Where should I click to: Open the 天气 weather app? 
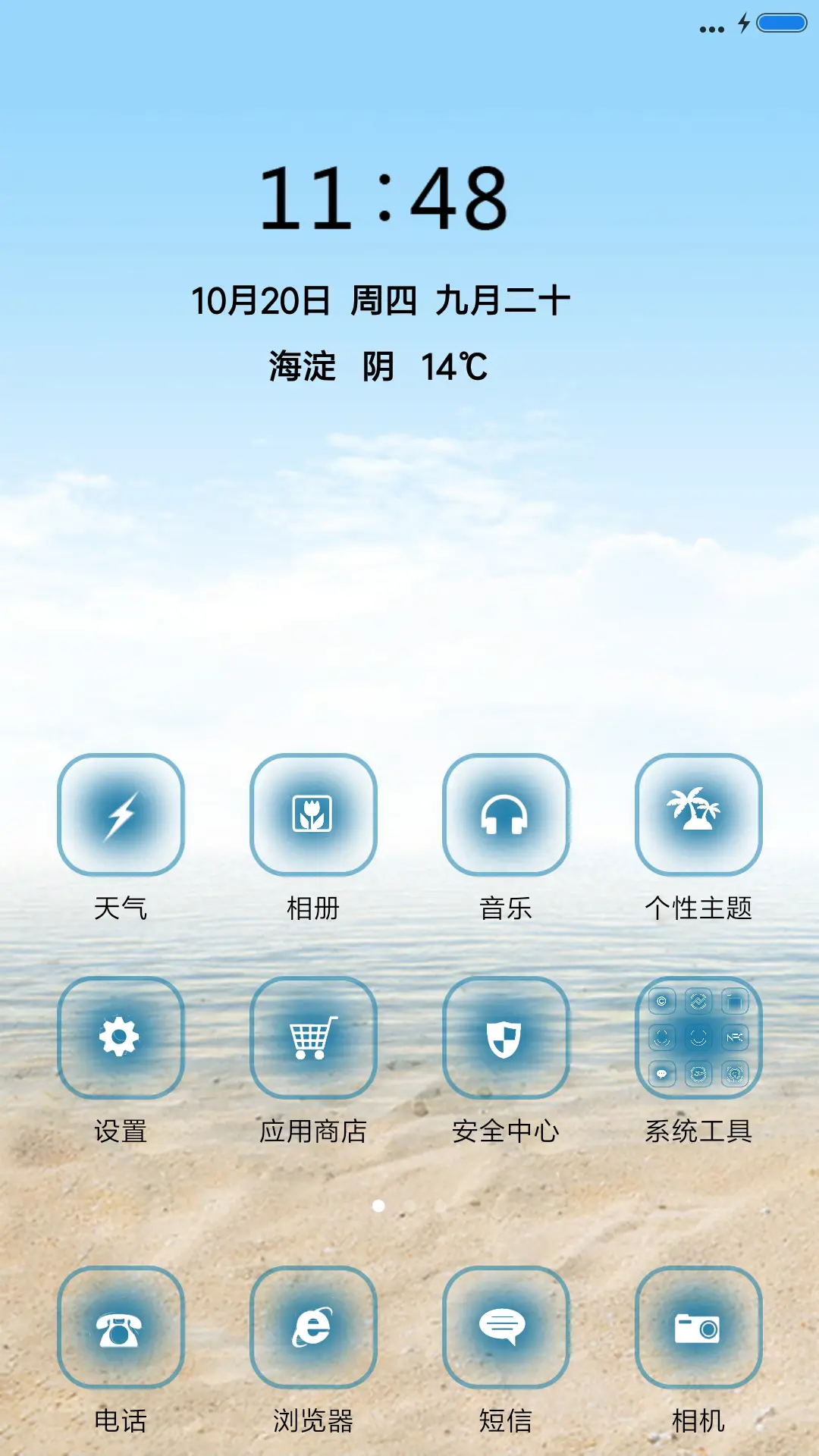(121, 815)
